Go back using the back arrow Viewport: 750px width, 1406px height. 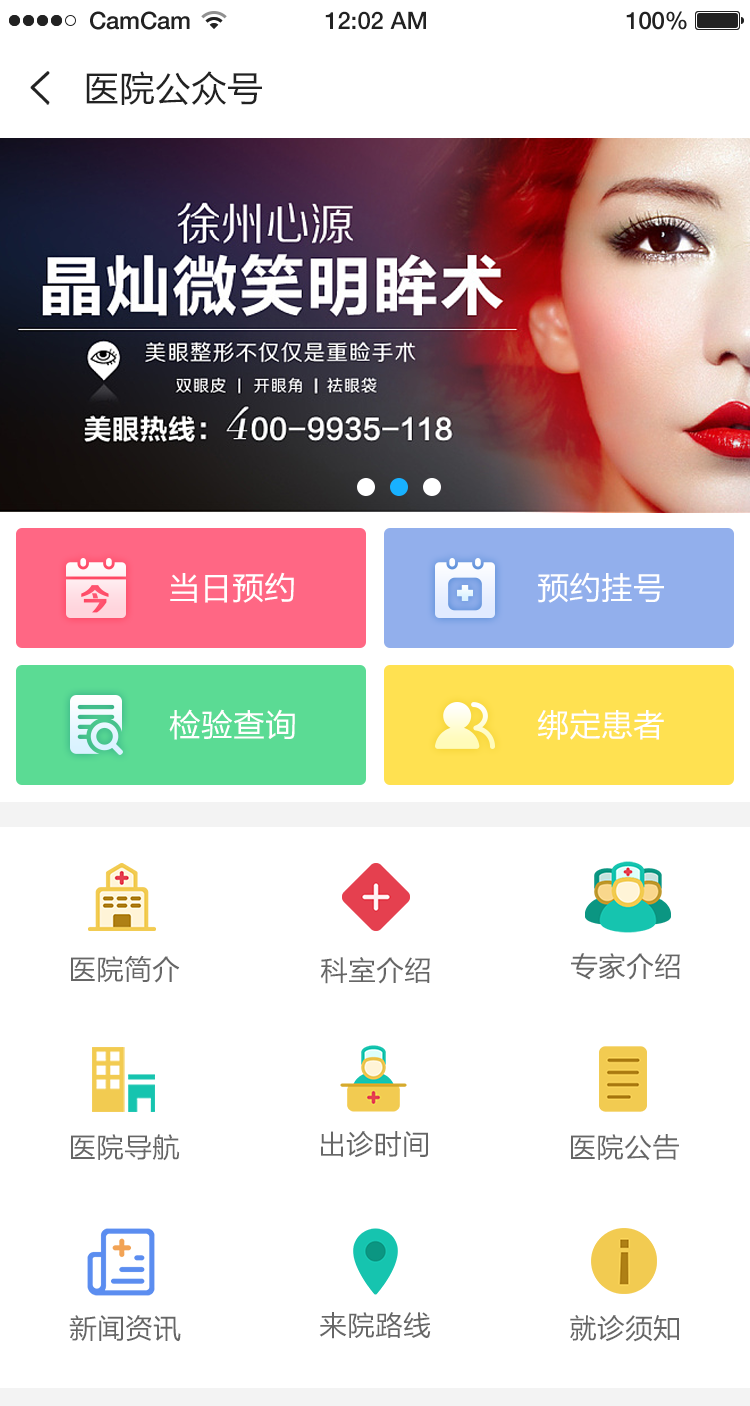[40, 89]
